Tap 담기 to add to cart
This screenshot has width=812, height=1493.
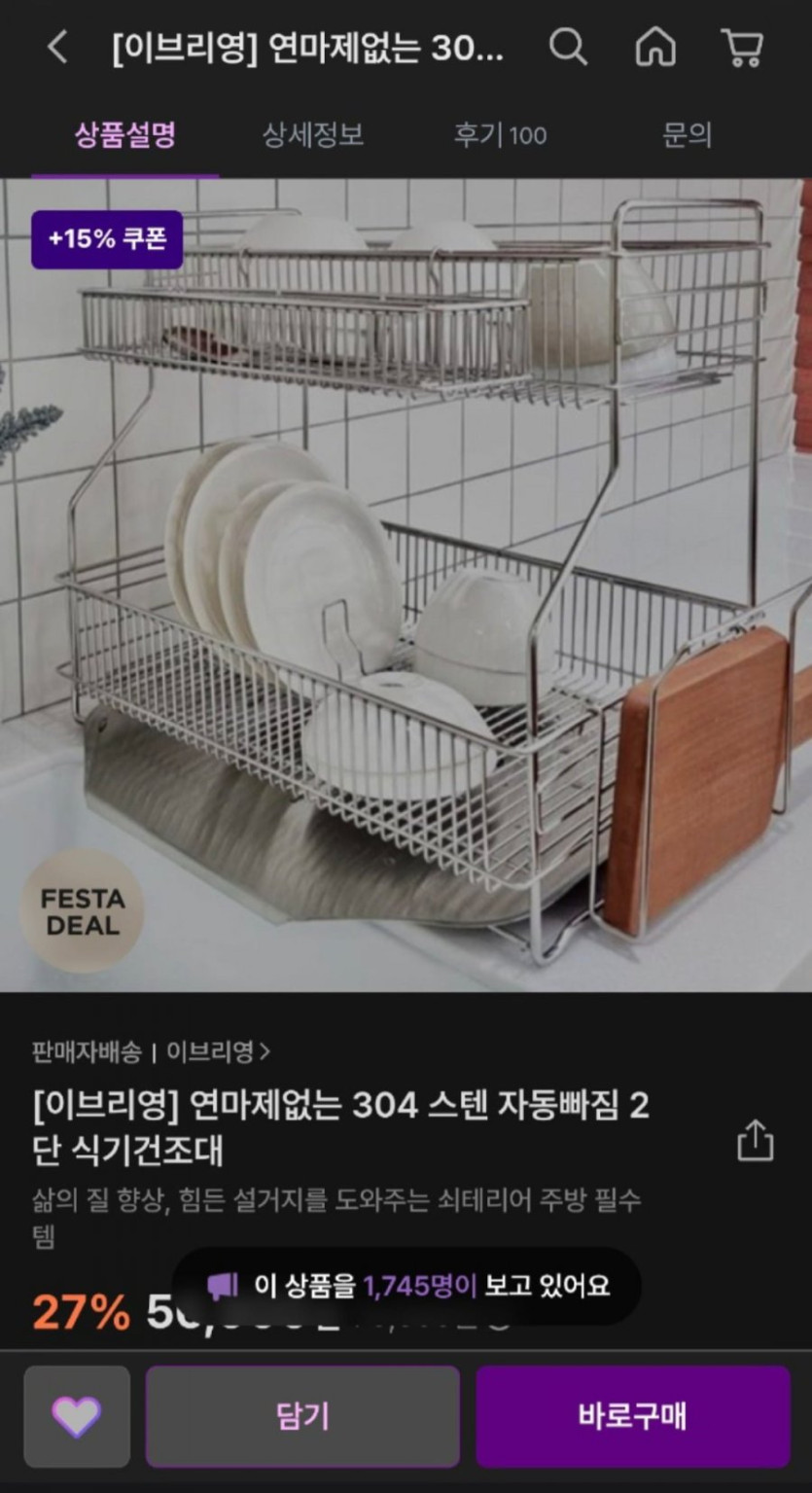click(302, 1416)
